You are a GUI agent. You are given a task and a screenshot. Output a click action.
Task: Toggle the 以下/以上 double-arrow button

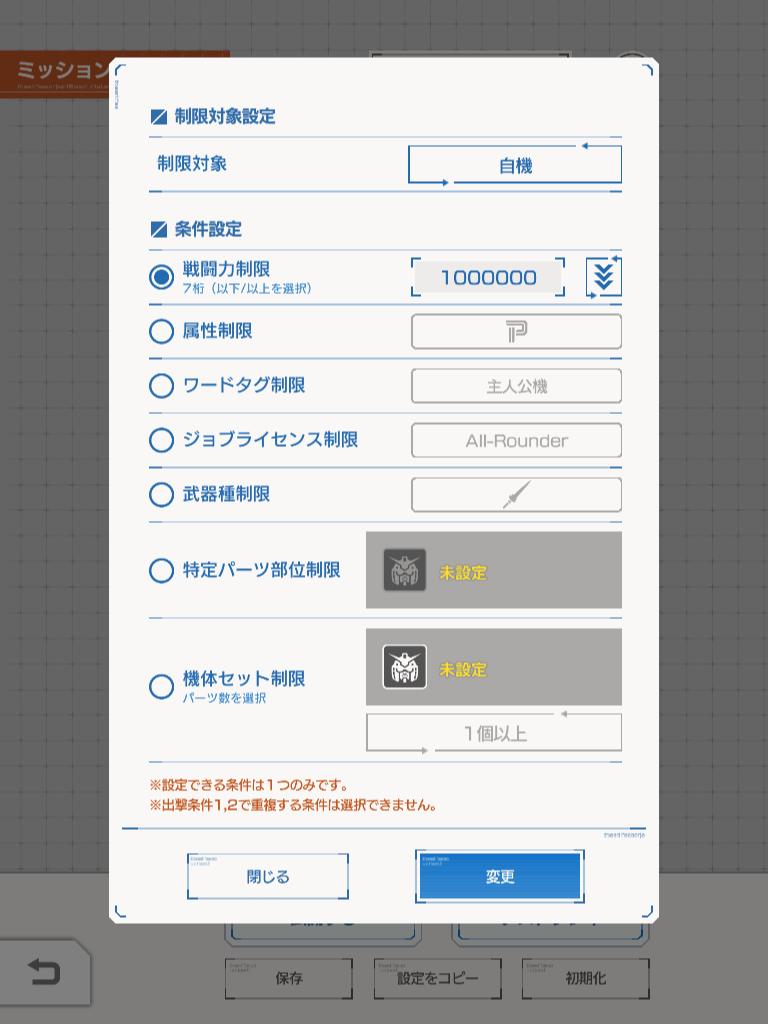603,278
